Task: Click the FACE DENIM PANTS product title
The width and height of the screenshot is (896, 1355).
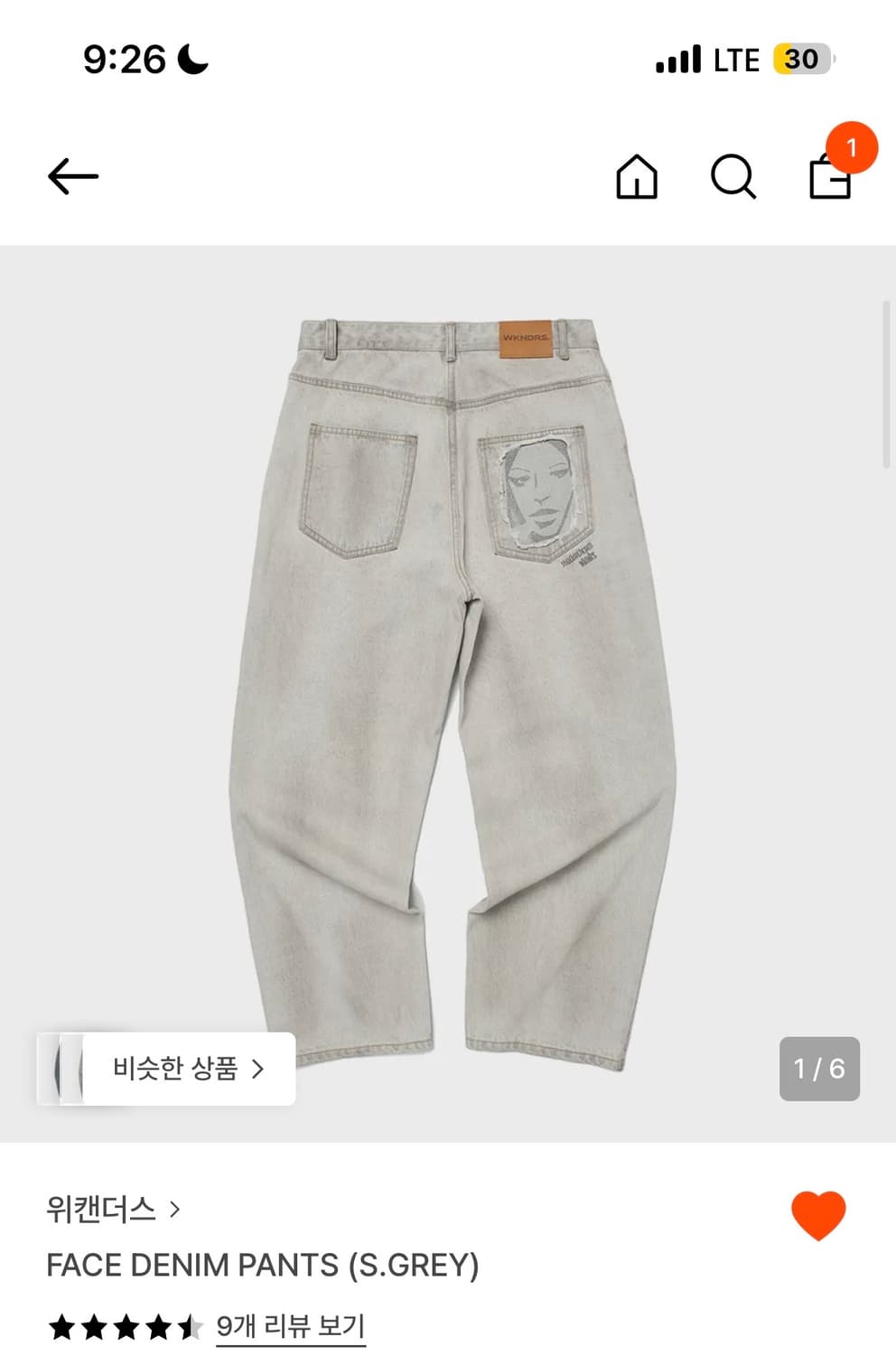Action: click(263, 1266)
